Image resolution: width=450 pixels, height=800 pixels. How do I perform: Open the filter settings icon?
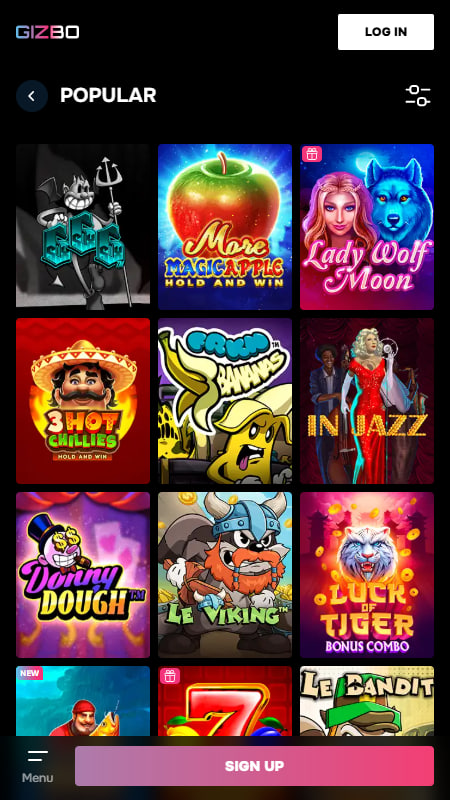[418, 96]
